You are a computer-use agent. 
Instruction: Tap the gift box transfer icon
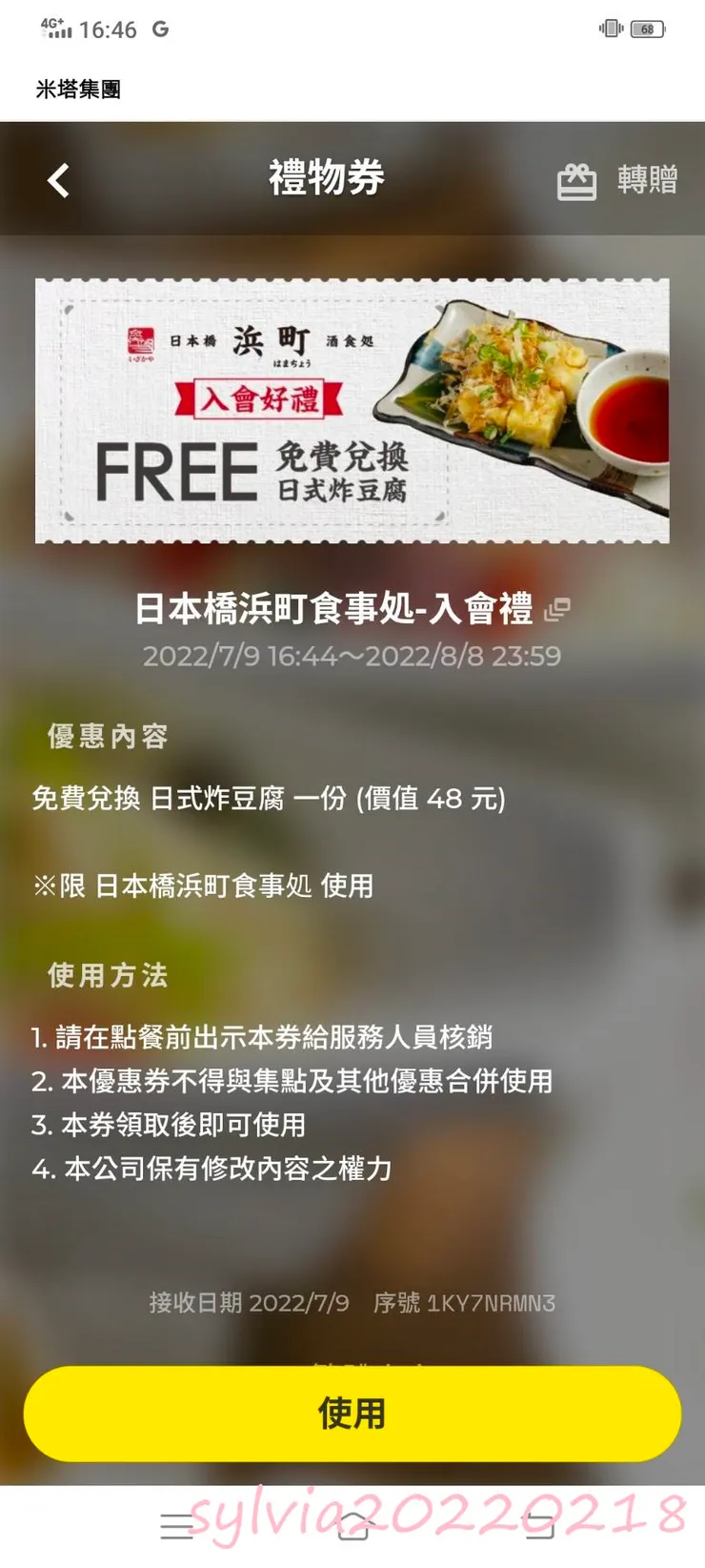[578, 179]
